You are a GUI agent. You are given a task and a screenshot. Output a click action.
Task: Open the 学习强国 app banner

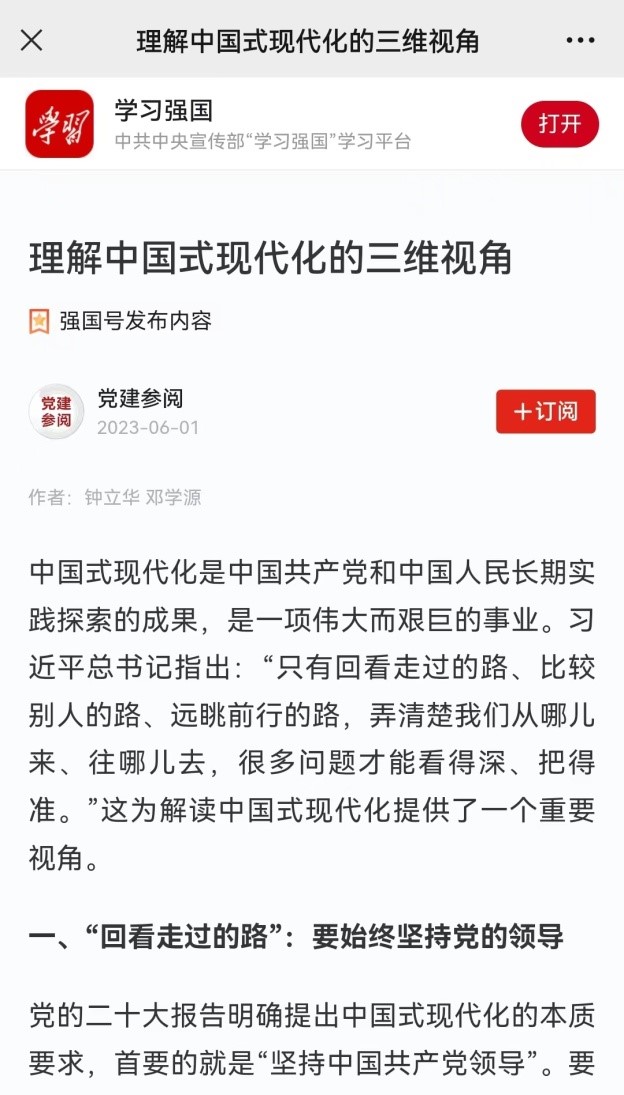262,124
